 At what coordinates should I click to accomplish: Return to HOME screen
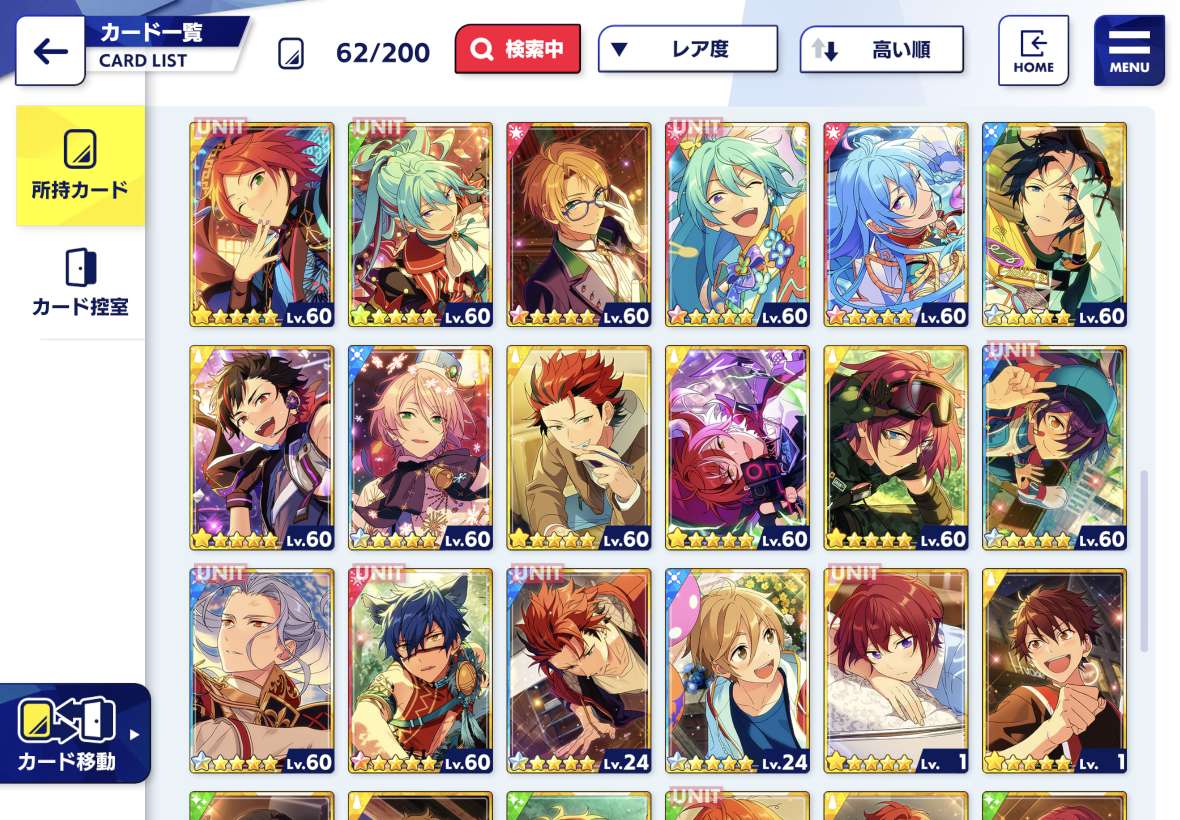pos(1033,50)
